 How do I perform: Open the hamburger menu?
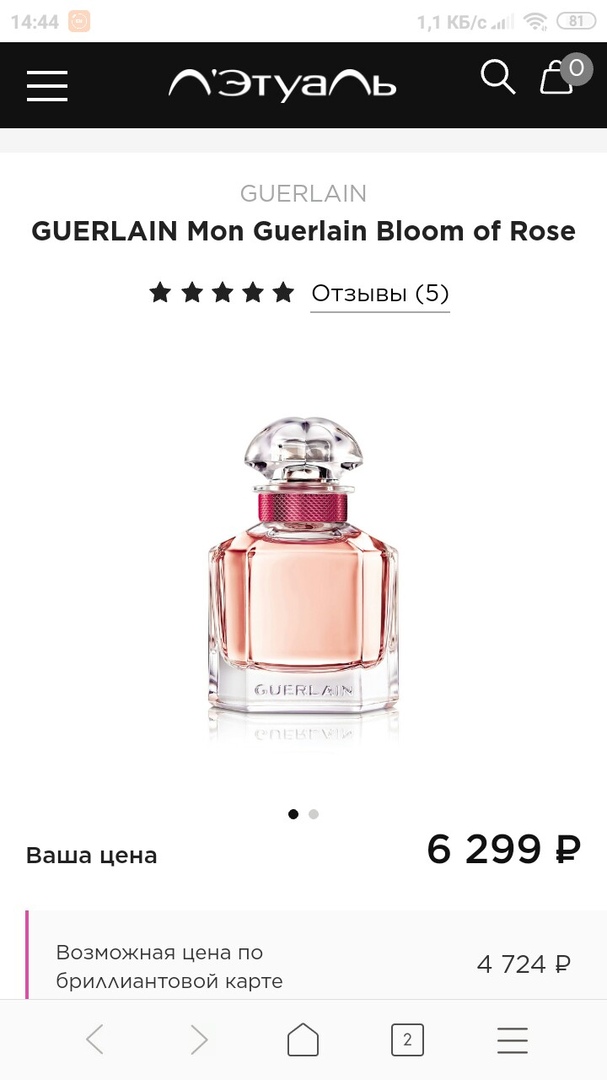[47, 85]
